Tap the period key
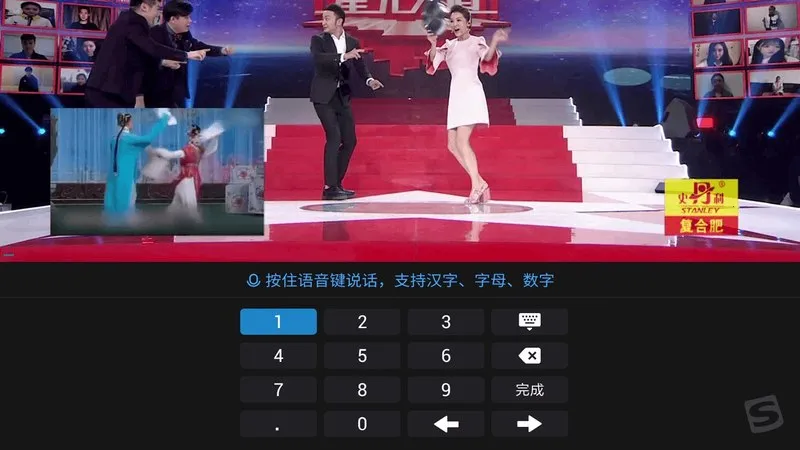The width and height of the screenshot is (800, 450). pos(278,424)
